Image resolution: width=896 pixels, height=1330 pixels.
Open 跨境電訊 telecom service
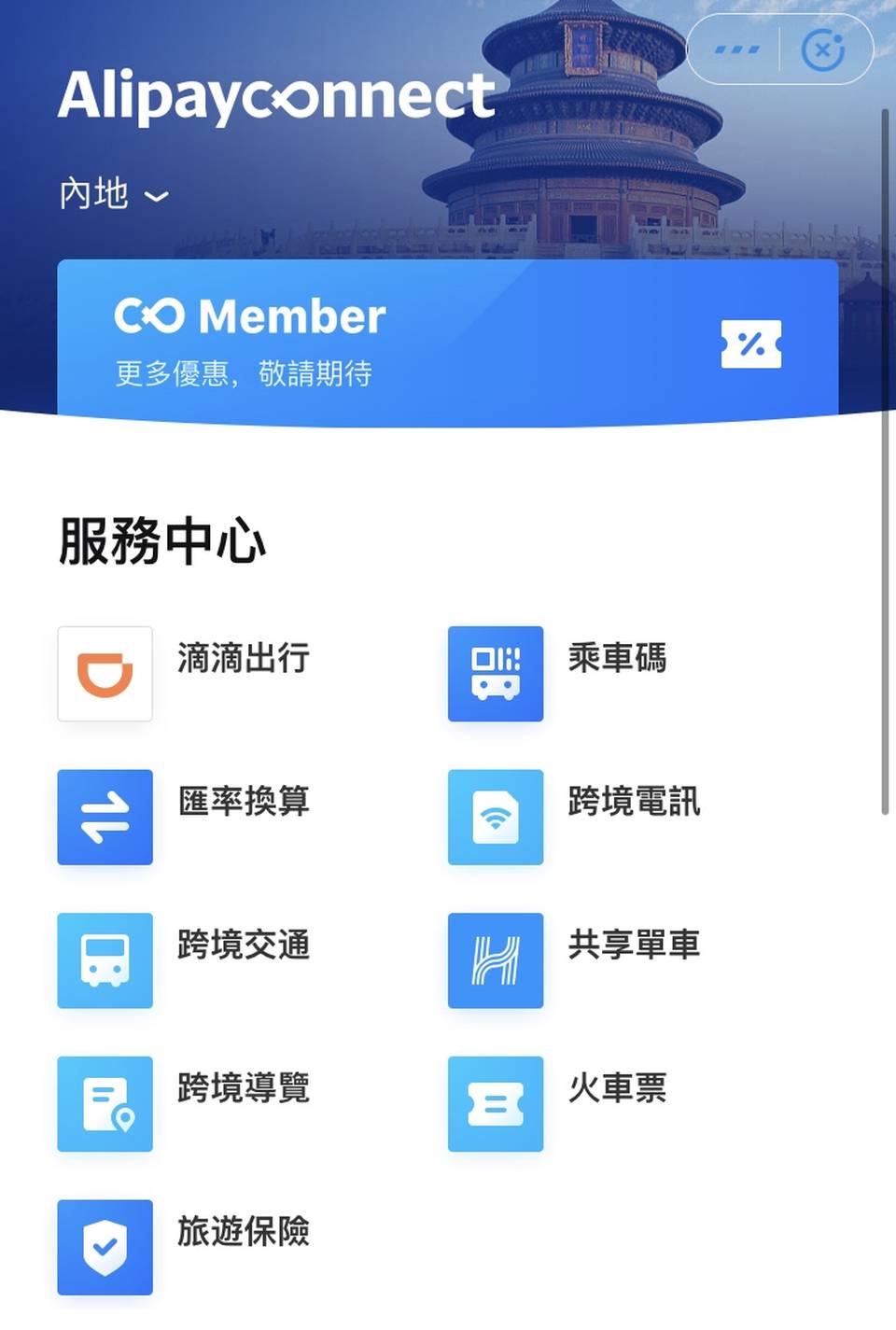[496, 817]
